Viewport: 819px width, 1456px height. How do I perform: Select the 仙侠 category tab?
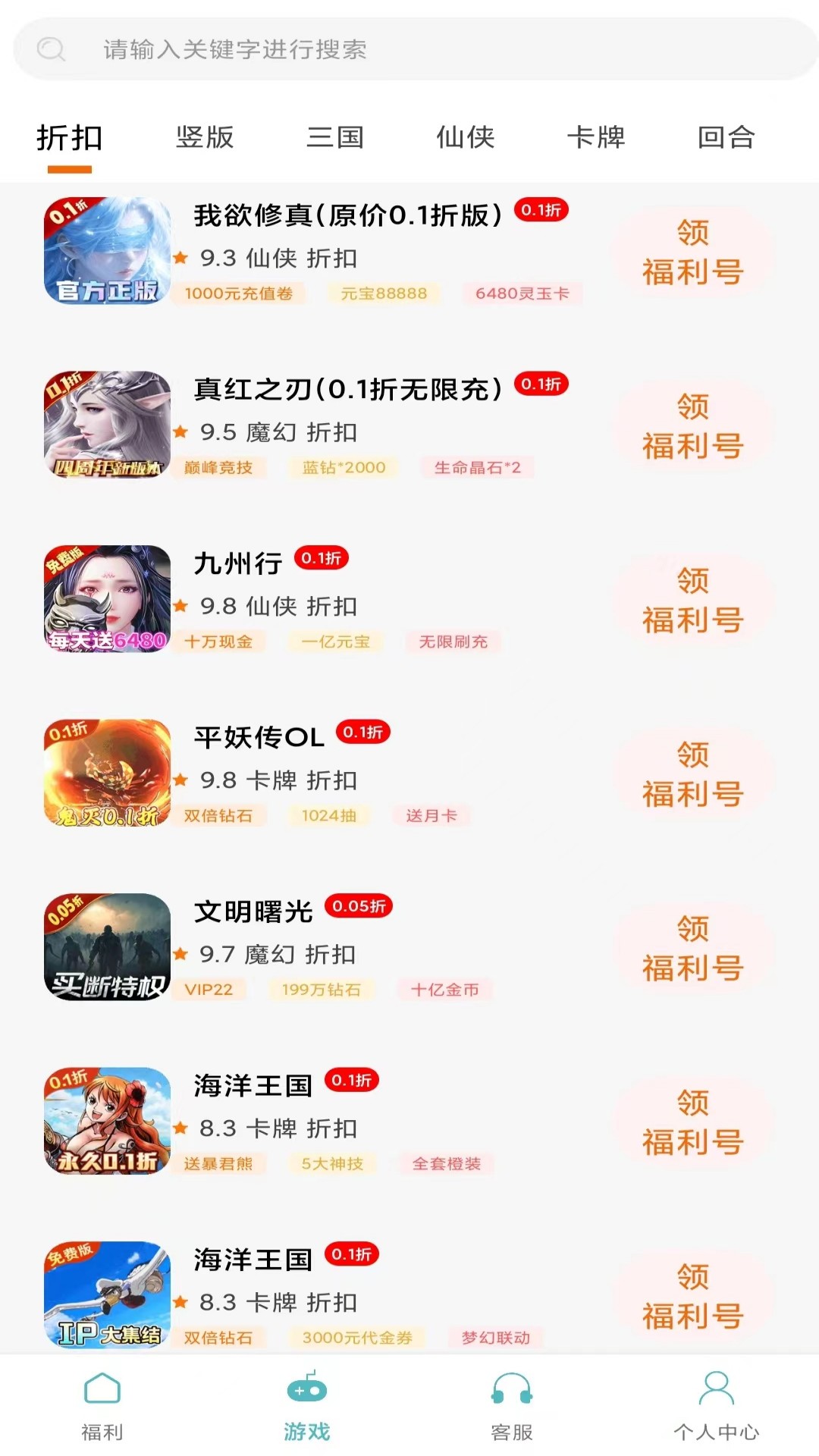pyautogui.click(x=466, y=138)
